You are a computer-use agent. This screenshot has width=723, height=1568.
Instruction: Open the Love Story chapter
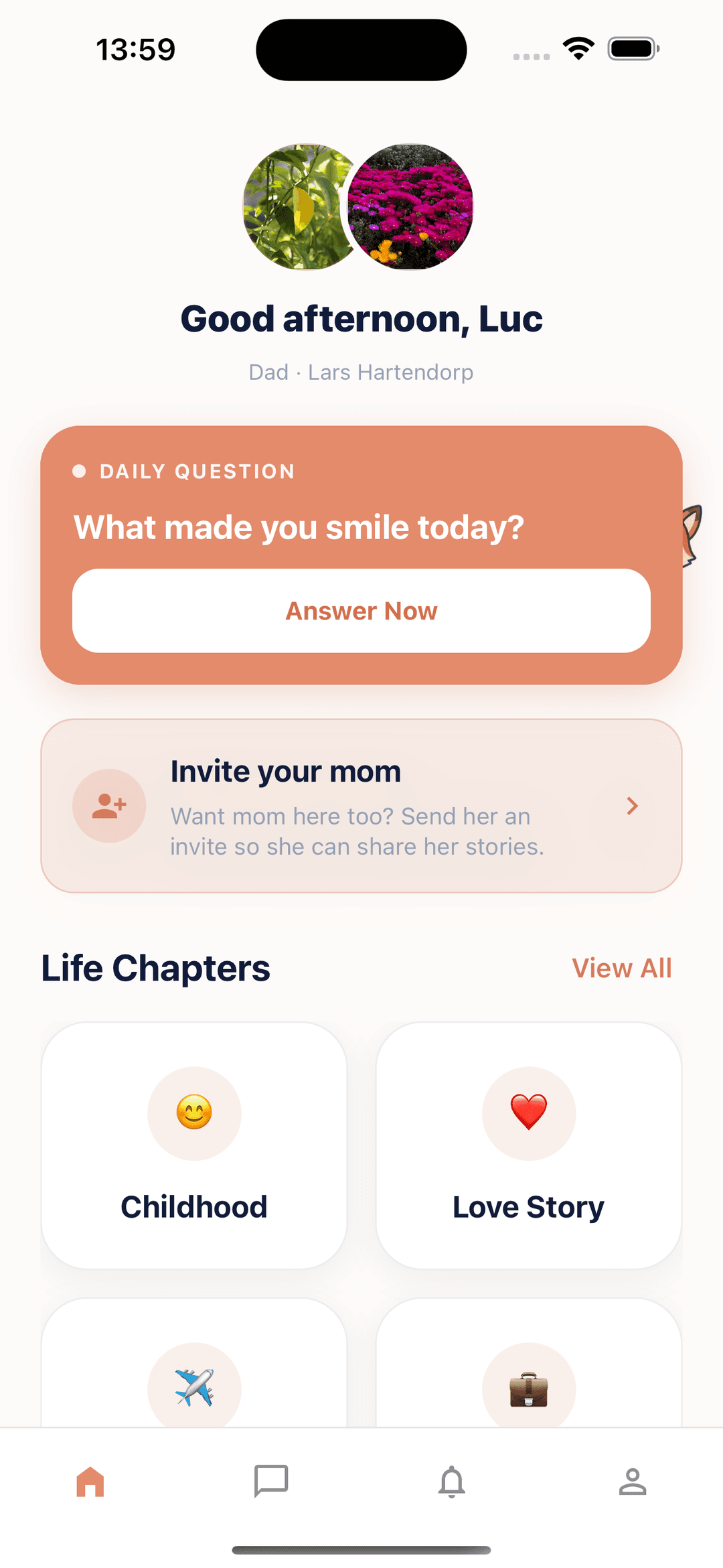529,1145
